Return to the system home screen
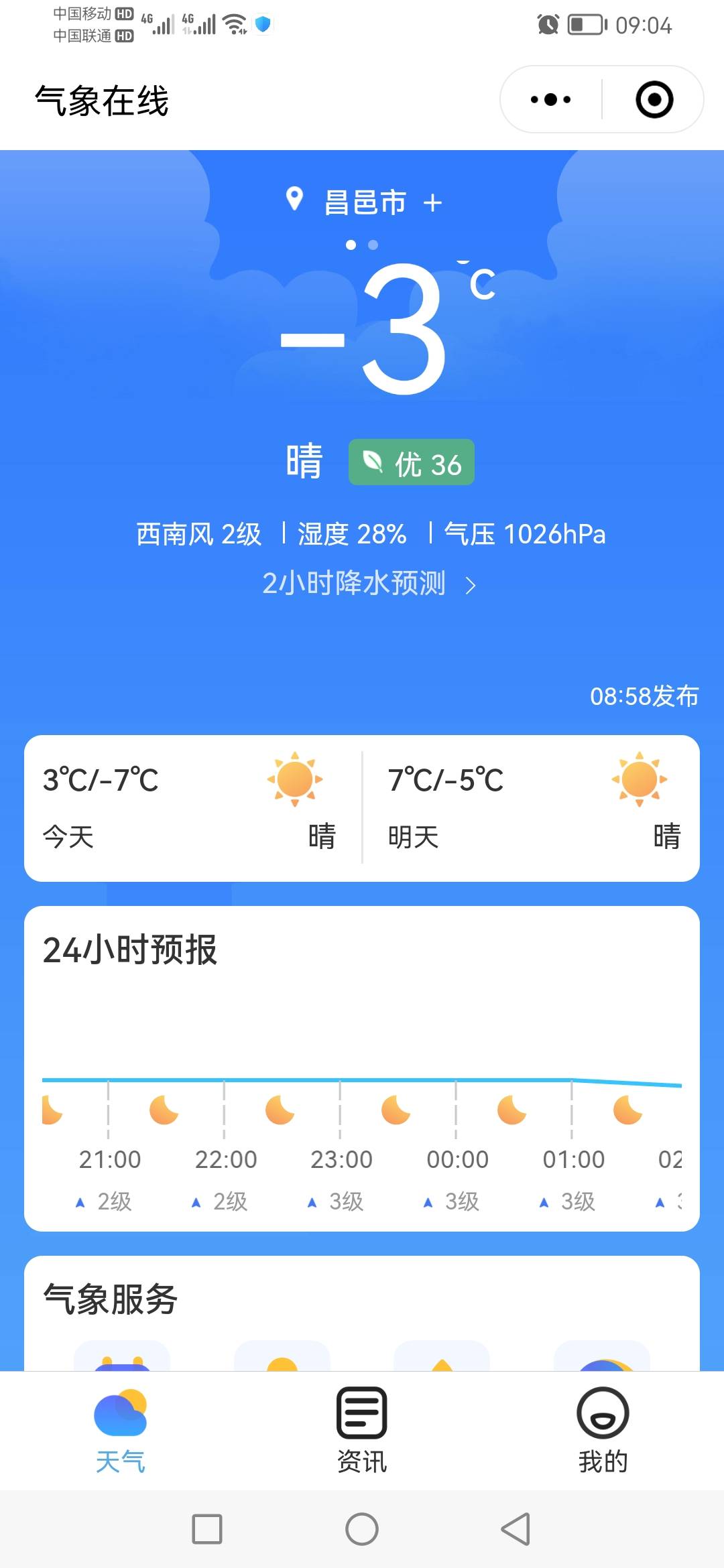Screen dimensions: 724x1568 [x=362, y=1529]
